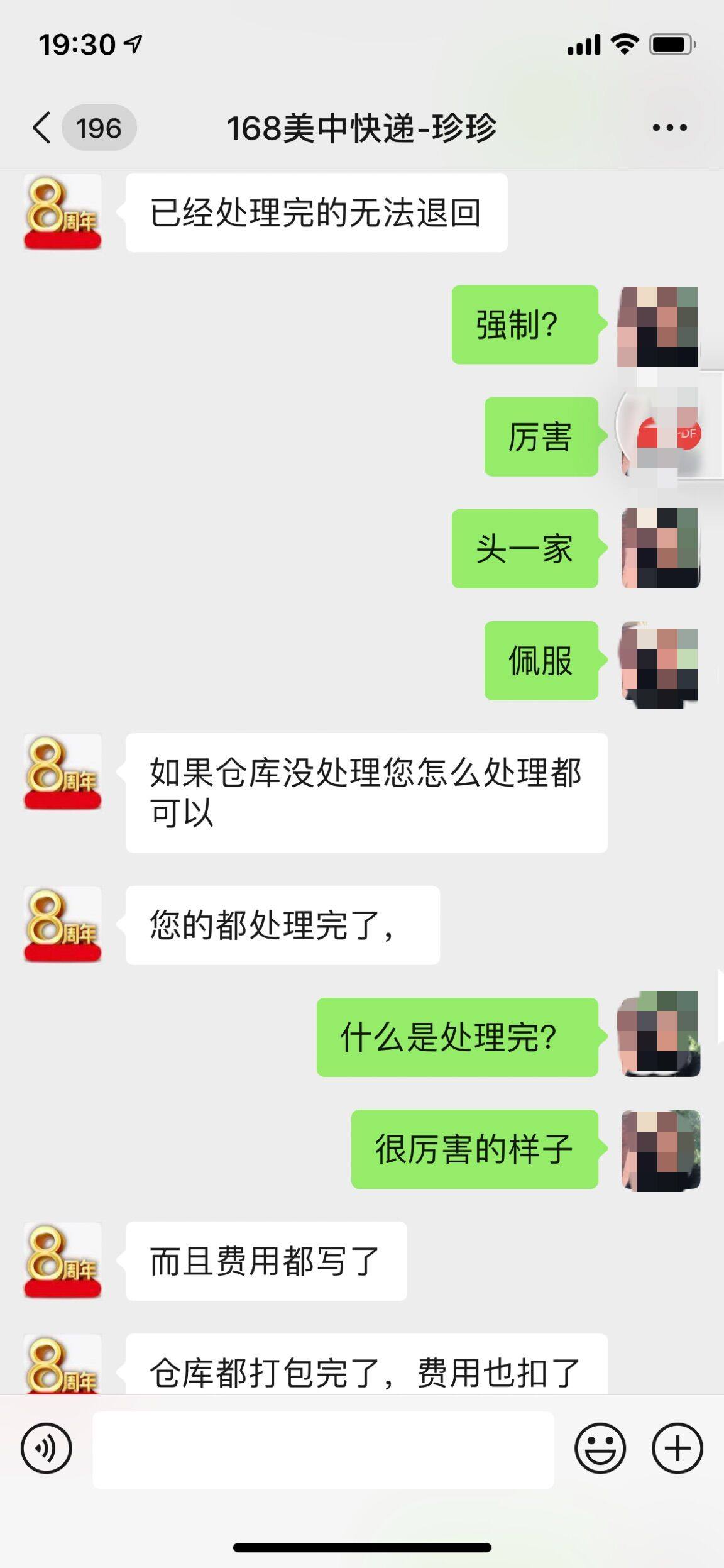
Task: Tap the Wi-Fi icon in the status bar
Action: (624, 44)
